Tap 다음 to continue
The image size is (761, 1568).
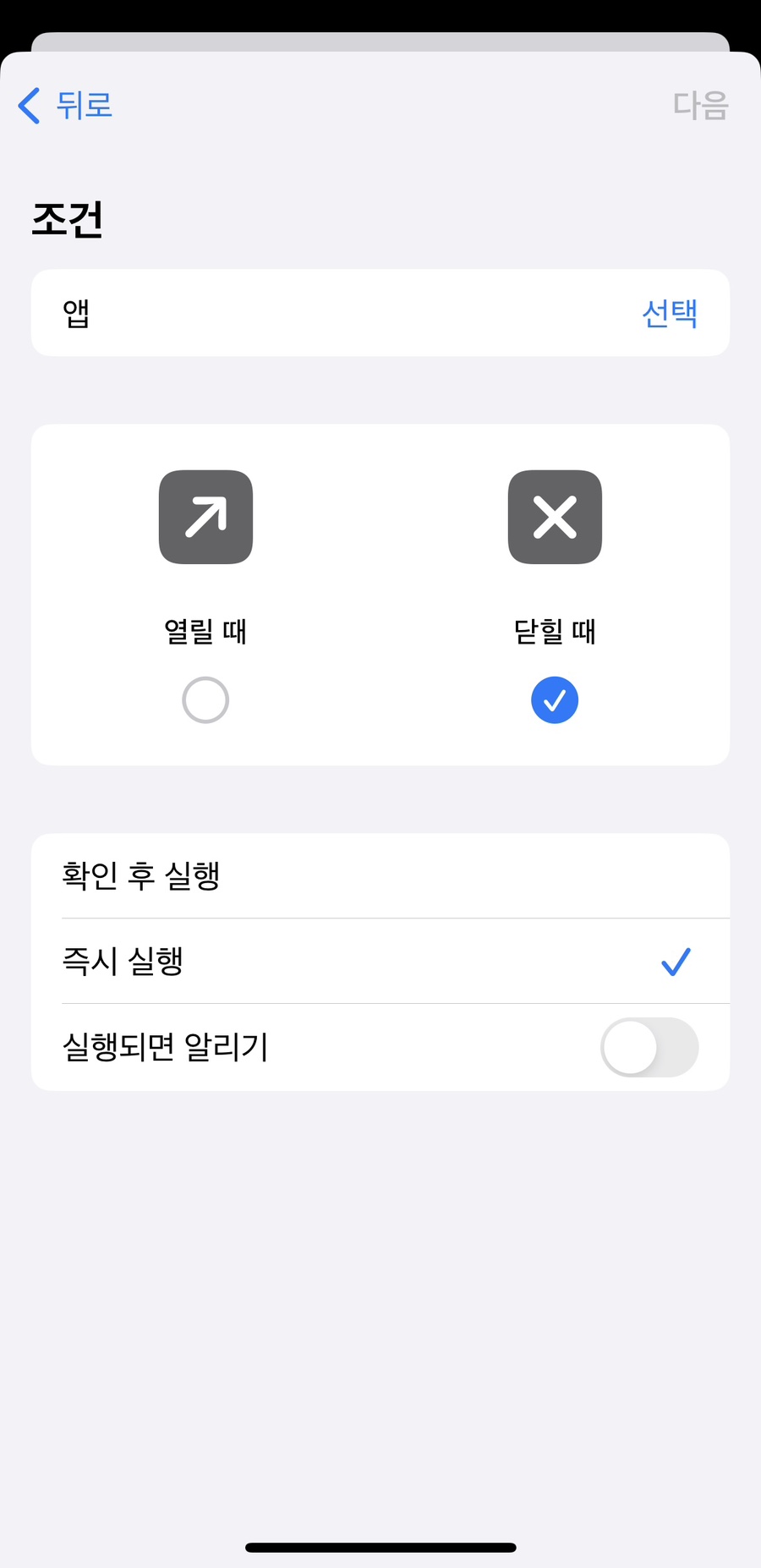pos(700,106)
